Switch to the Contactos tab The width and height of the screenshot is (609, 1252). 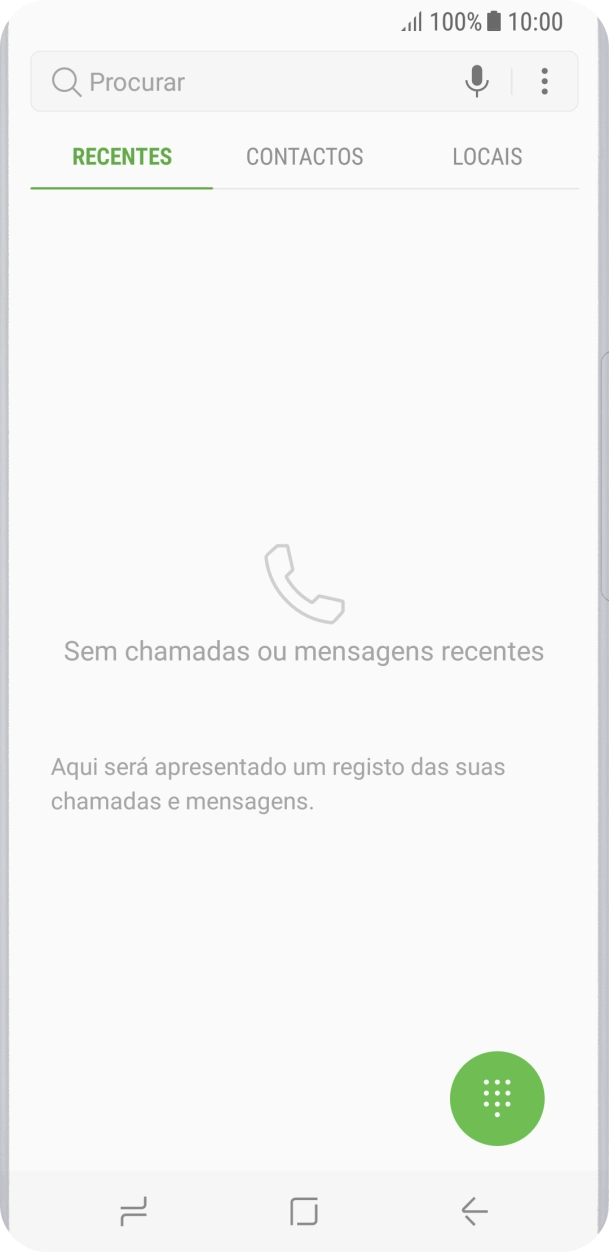tap(305, 157)
